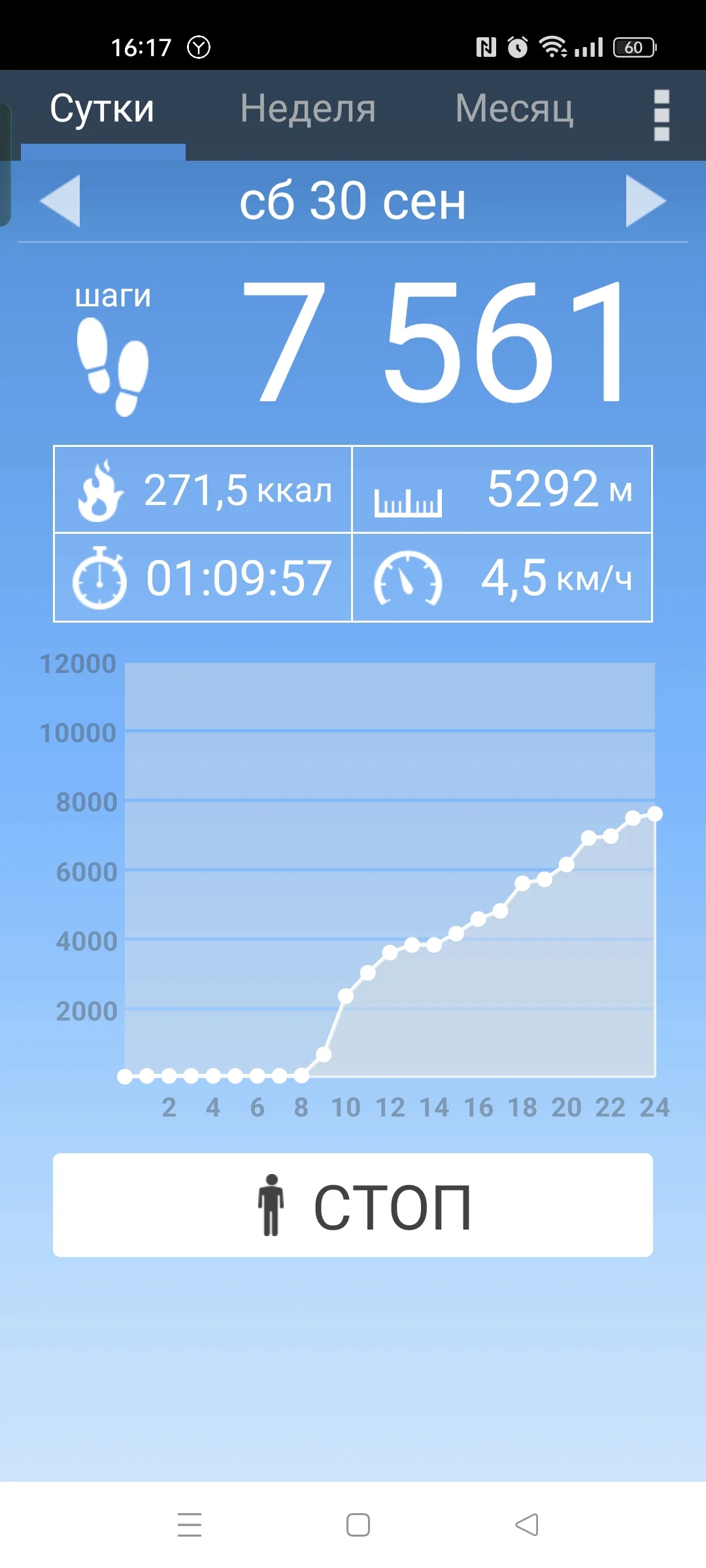706x1568 pixels.
Task: Open the overflow menu
Action: click(x=662, y=115)
